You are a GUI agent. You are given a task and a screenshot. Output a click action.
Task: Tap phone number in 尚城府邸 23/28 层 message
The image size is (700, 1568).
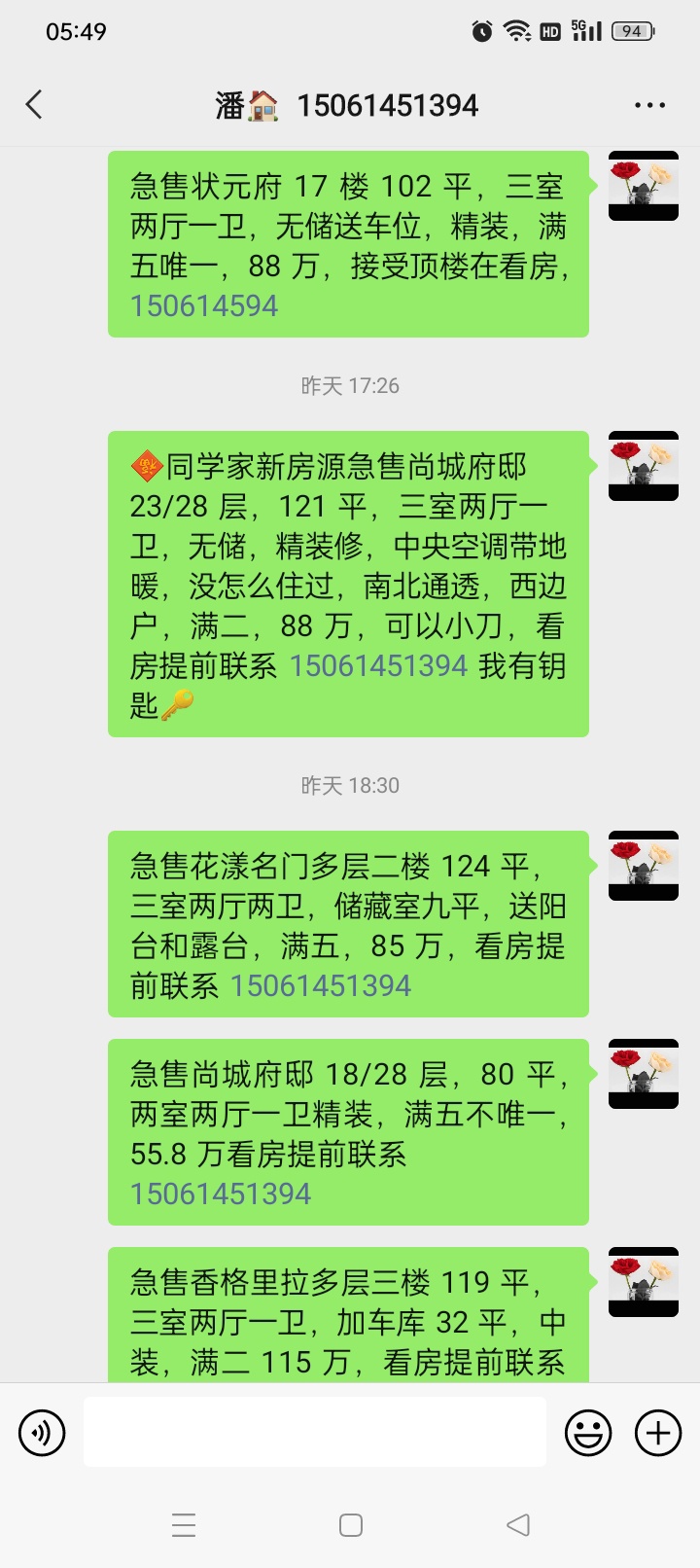pyautogui.click(x=379, y=666)
